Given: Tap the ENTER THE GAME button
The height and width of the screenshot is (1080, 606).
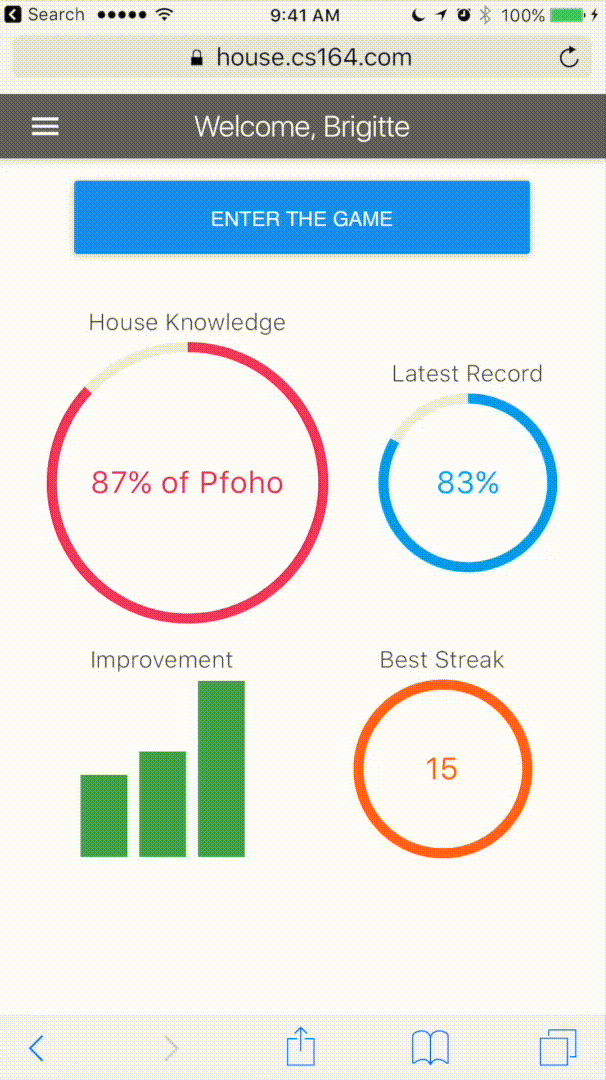Looking at the screenshot, I should pos(302,218).
